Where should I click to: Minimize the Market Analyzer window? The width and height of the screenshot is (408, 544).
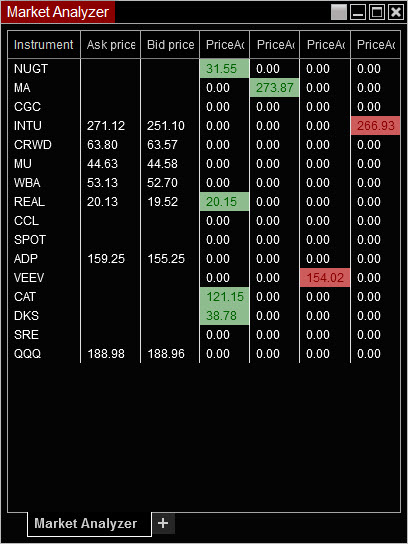[x=358, y=12]
